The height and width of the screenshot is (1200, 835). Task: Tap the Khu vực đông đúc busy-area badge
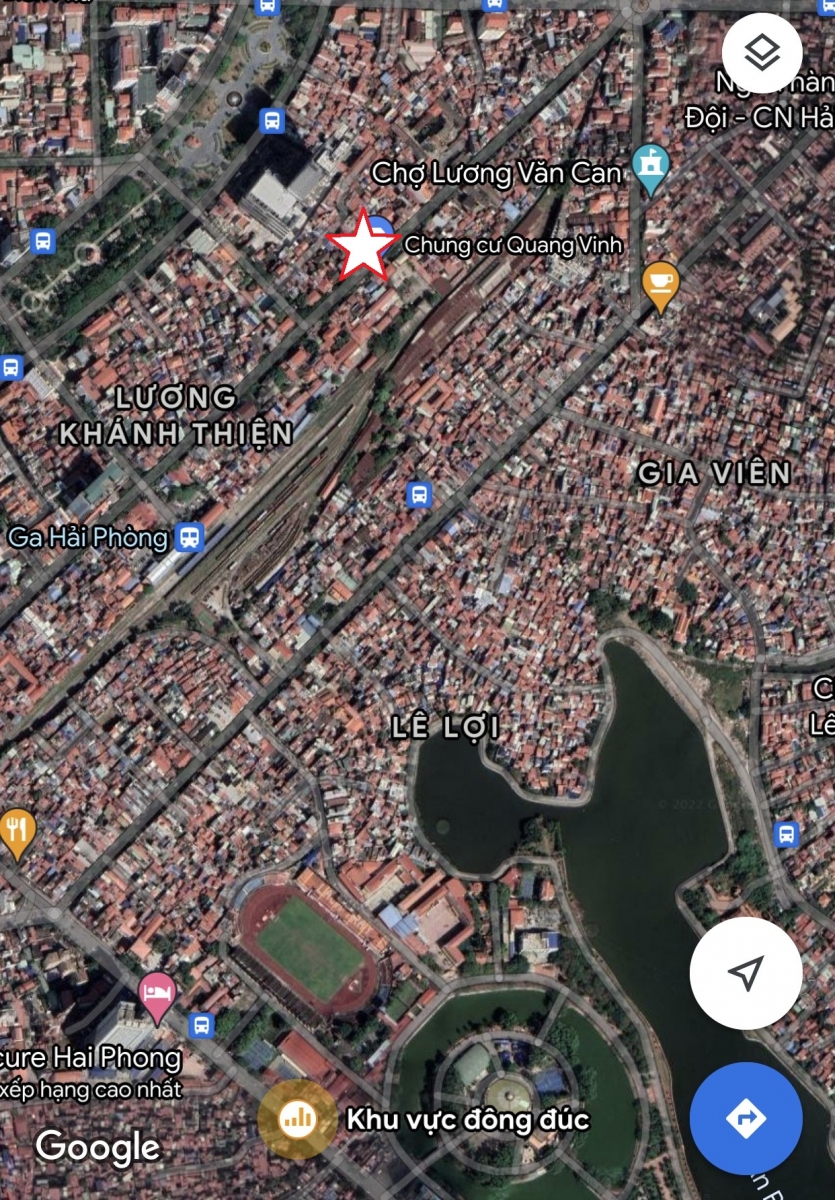point(297,1119)
